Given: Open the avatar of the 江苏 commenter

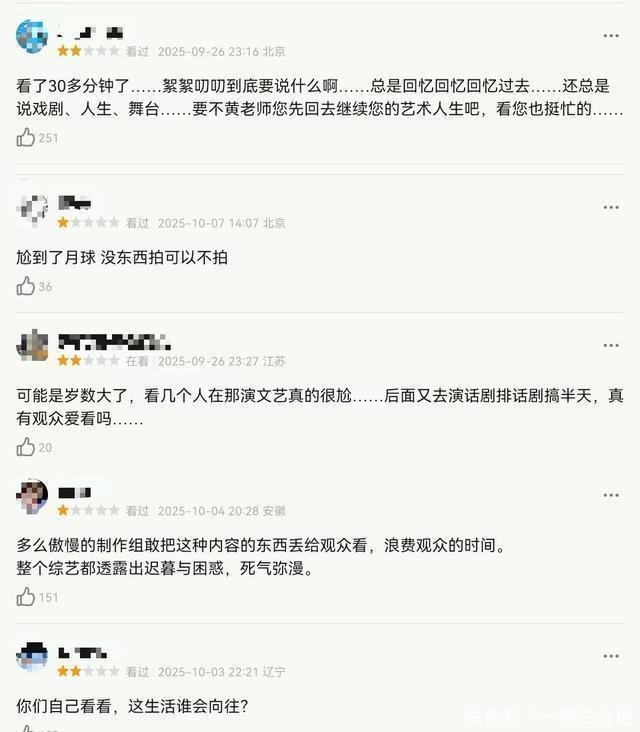Looking at the screenshot, I should [32, 345].
